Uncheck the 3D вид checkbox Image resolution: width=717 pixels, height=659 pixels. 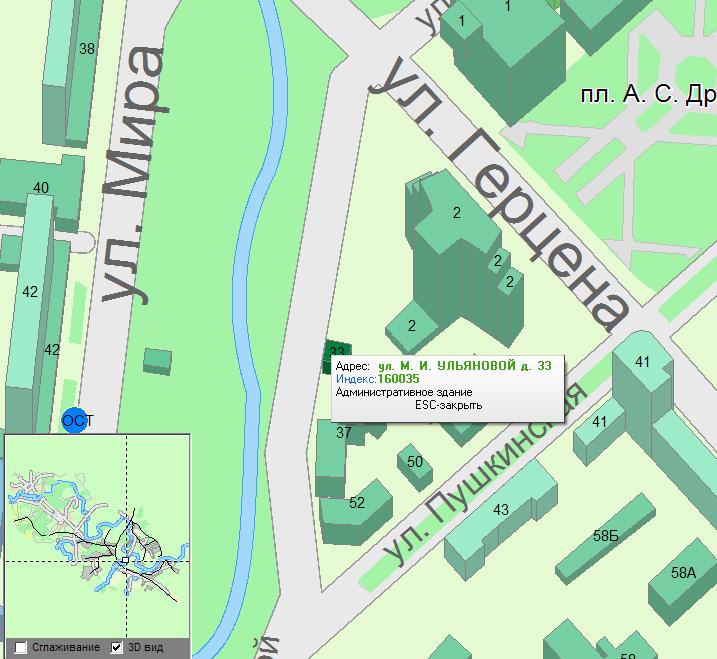click(116, 648)
